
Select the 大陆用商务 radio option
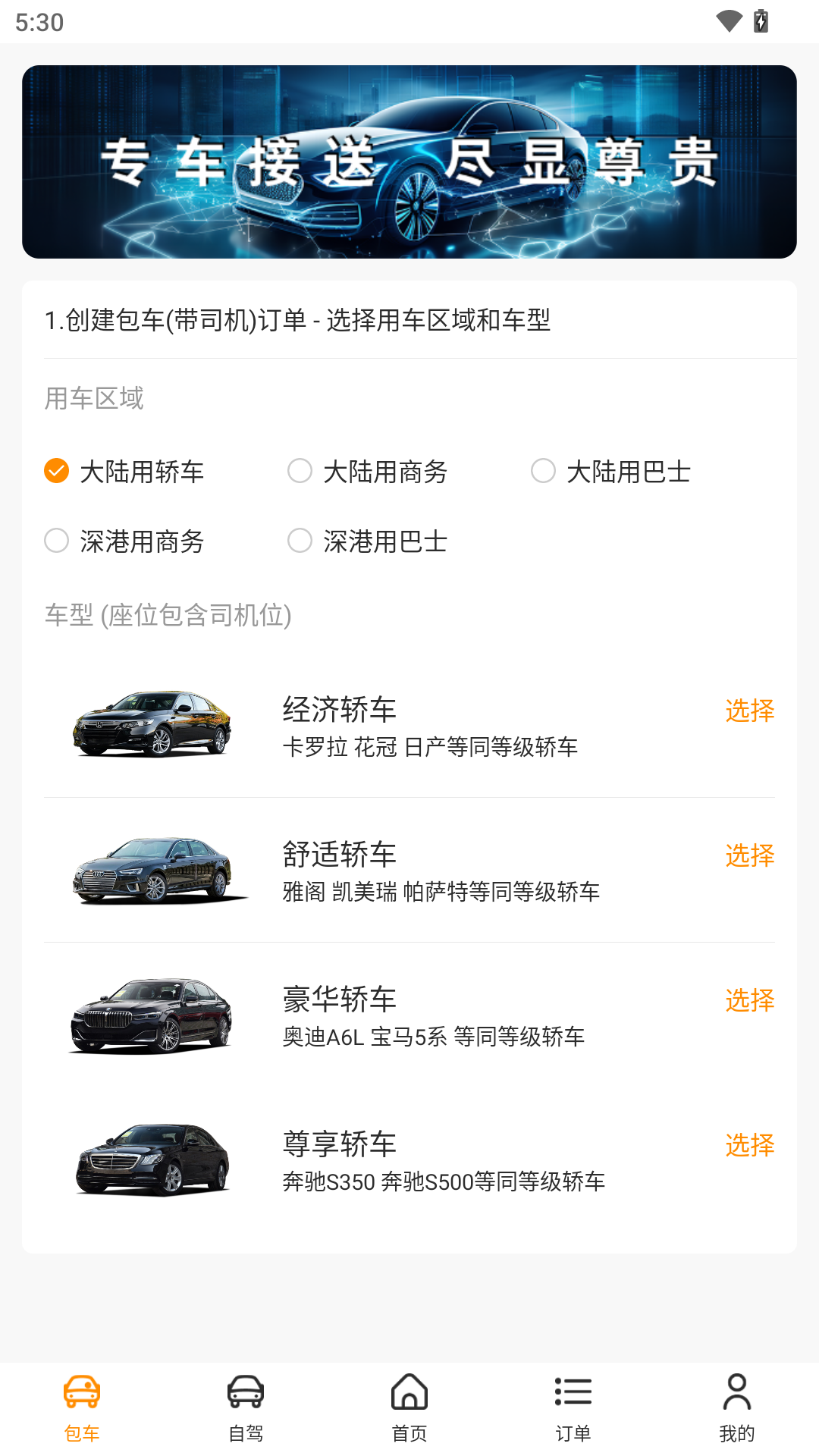300,472
